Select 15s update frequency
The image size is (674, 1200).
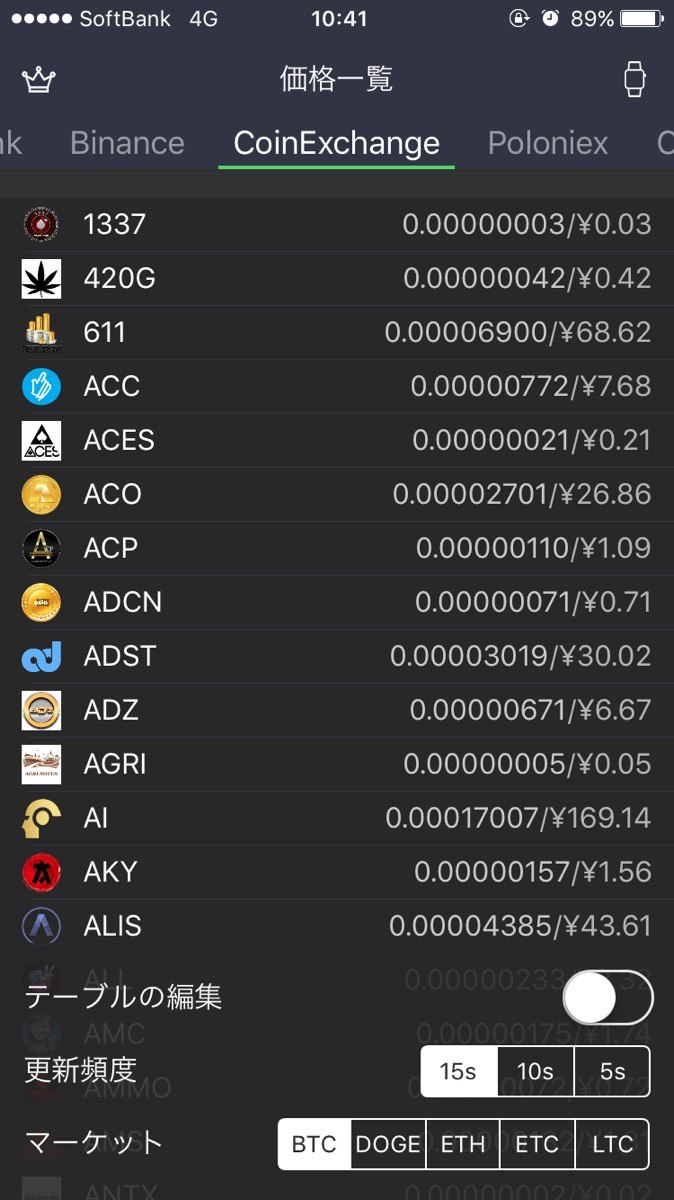point(458,1072)
